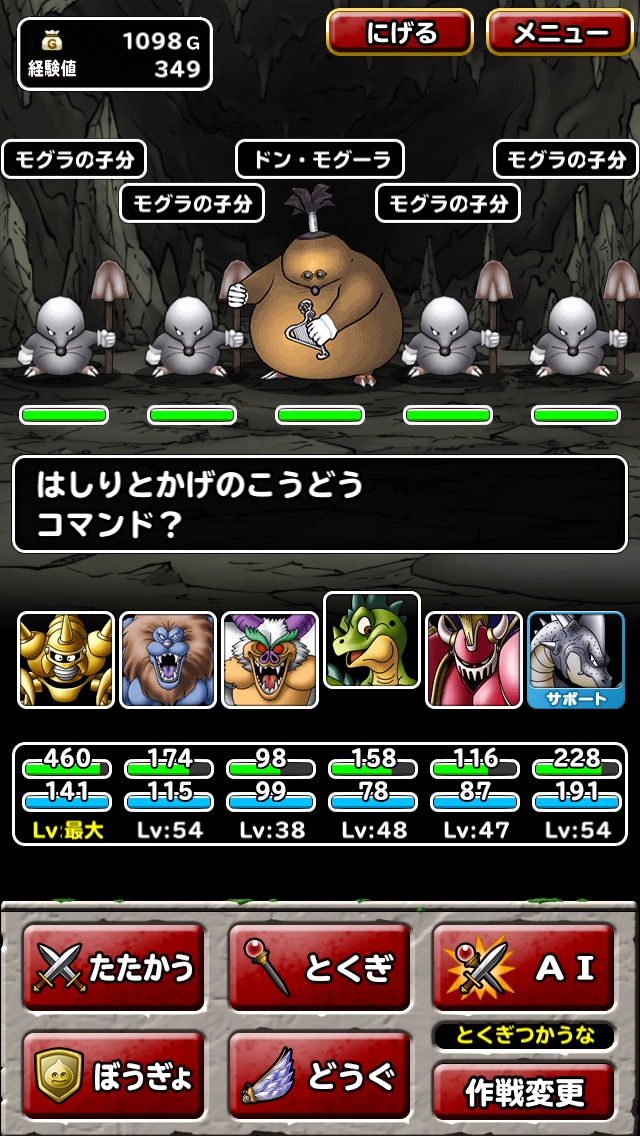Screen dimensions: 640x1136
Task: Select the white-haired orange monster portrait
Action: [270, 660]
